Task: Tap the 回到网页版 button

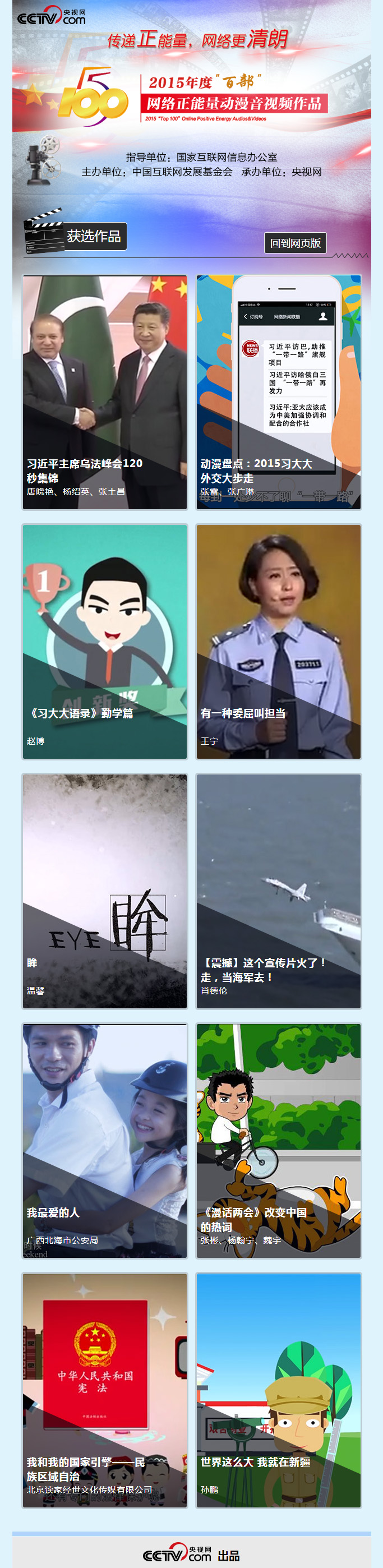Action: (296, 243)
